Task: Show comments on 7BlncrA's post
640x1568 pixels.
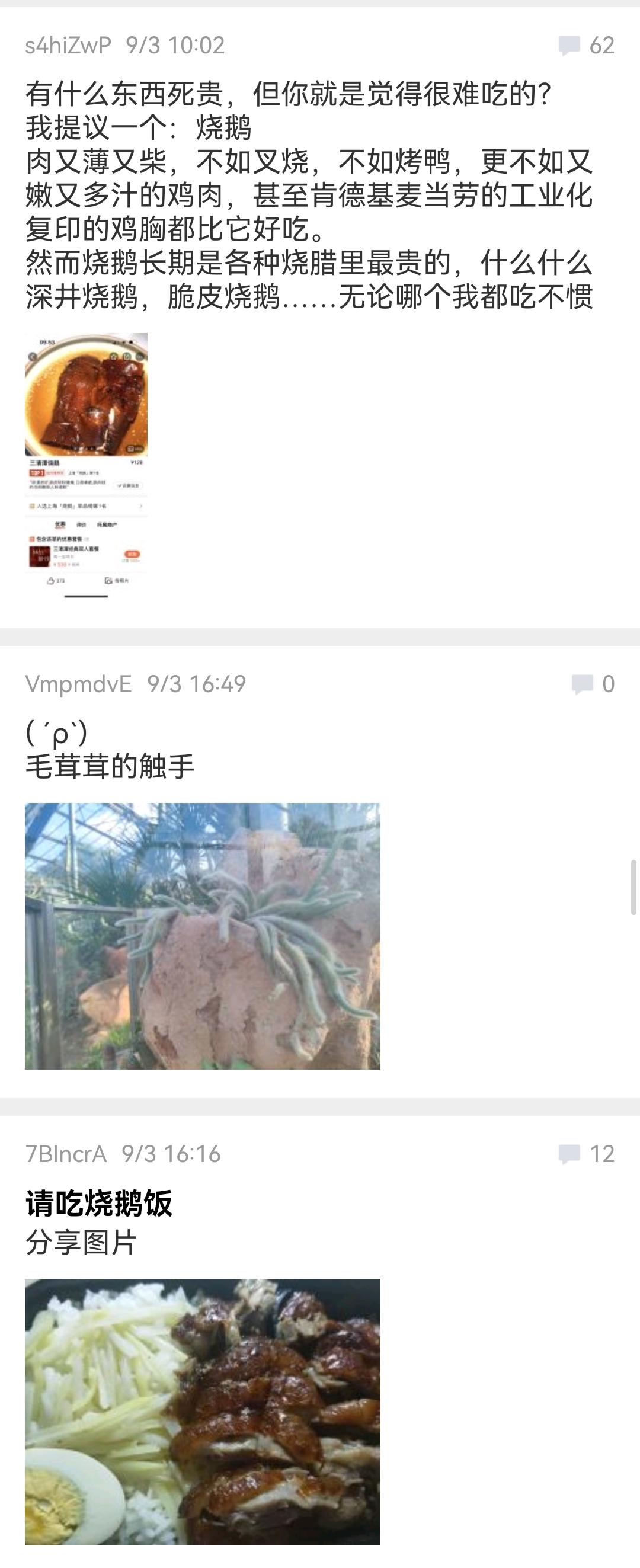Action: coord(587,1154)
